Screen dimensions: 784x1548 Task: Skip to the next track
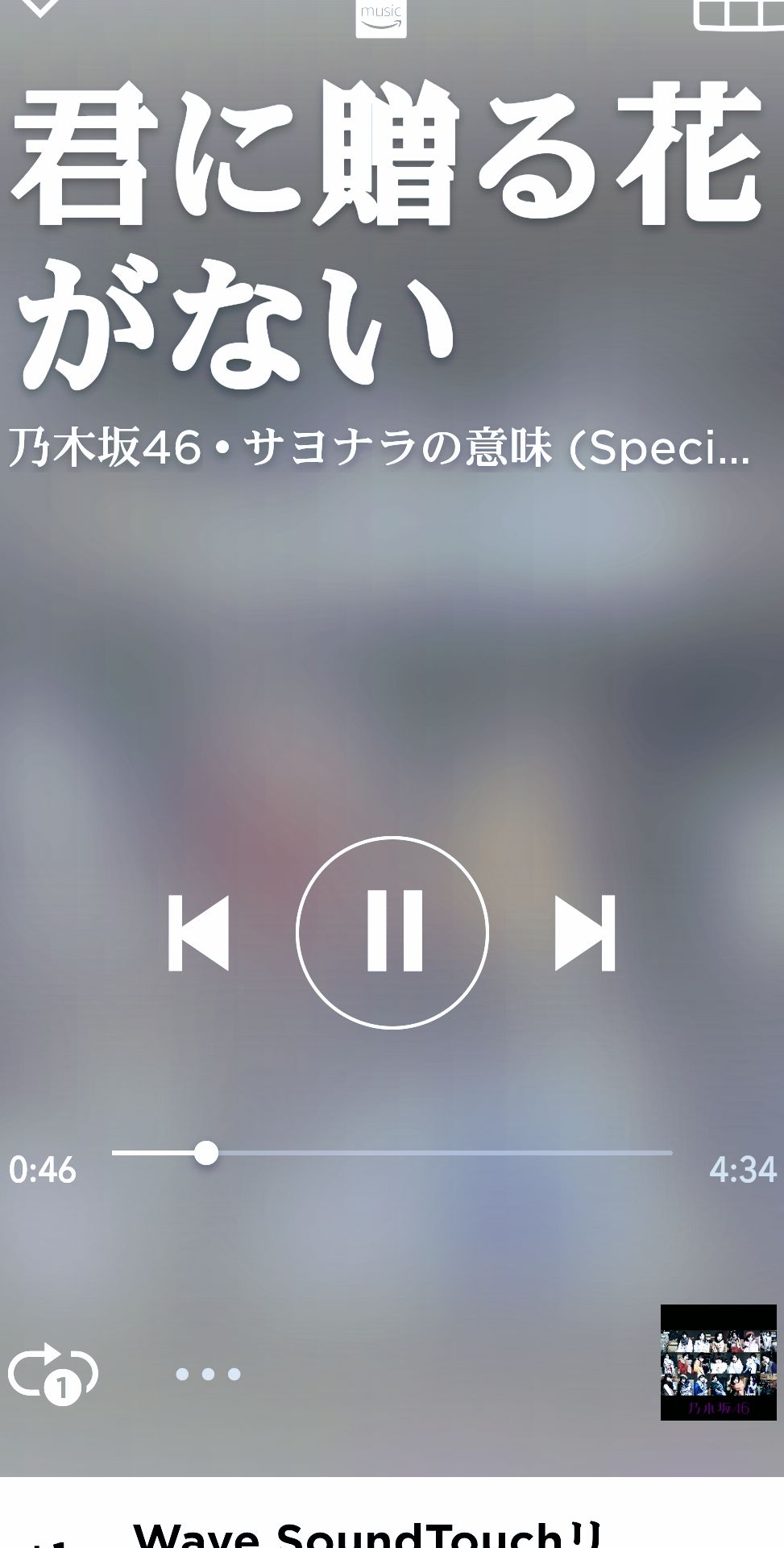point(586,932)
